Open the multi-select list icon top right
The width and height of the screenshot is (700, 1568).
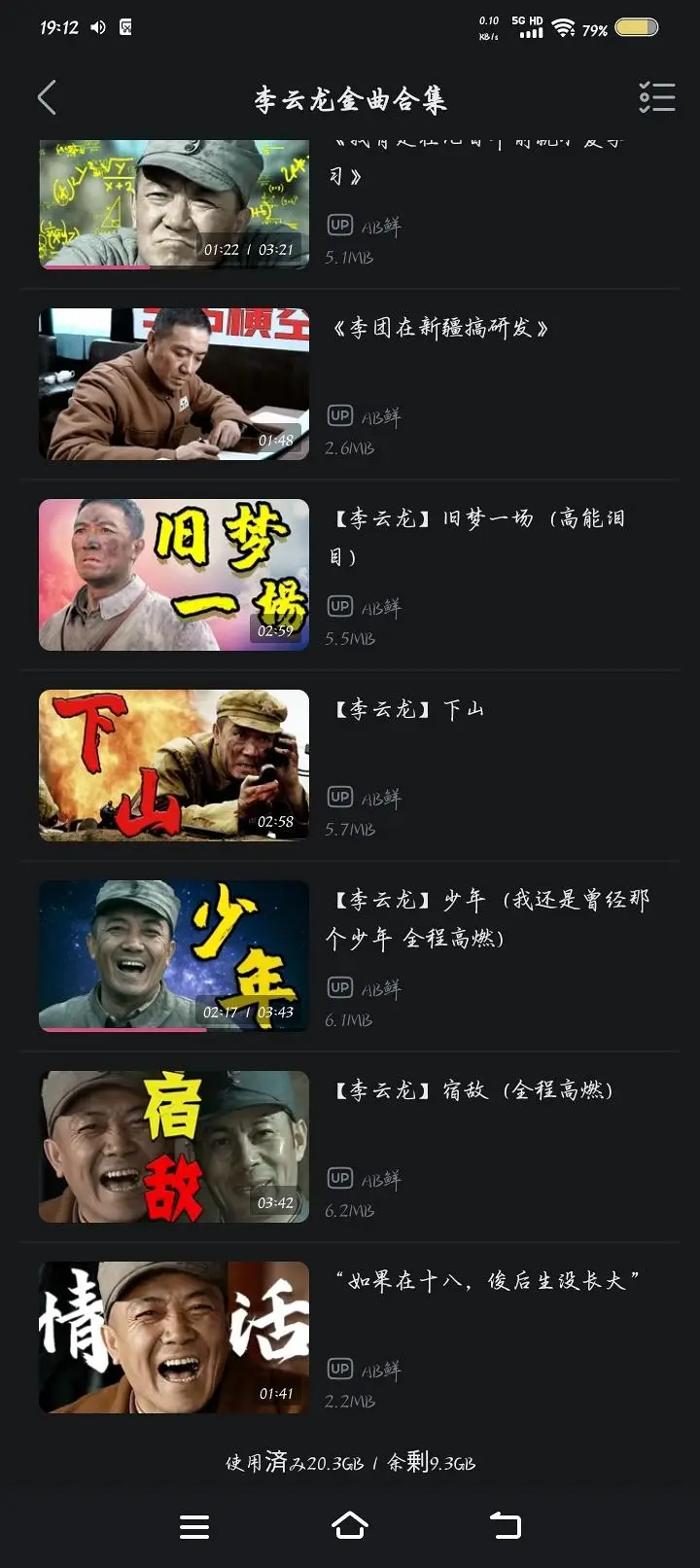pyautogui.click(x=656, y=97)
